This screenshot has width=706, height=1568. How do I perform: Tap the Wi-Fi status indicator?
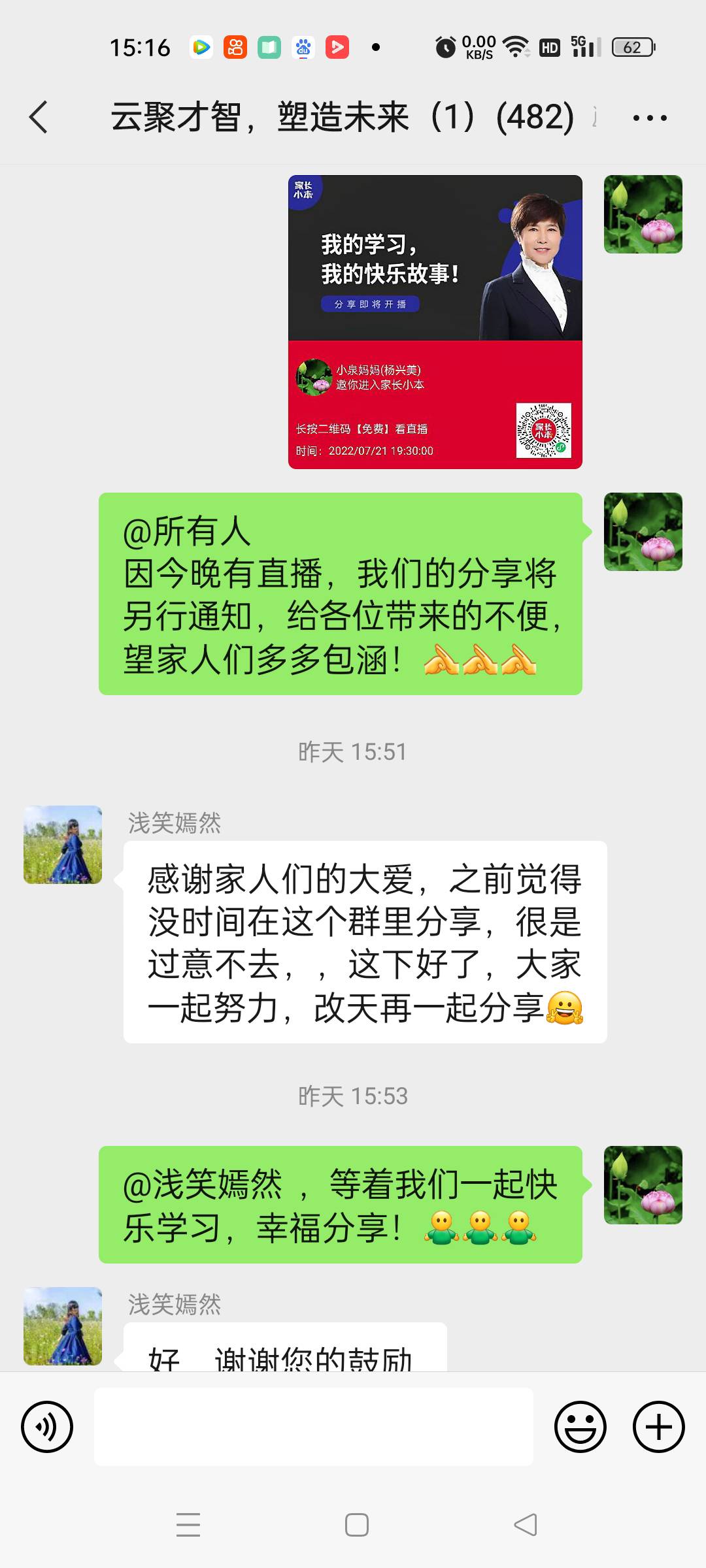coord(514,46)
